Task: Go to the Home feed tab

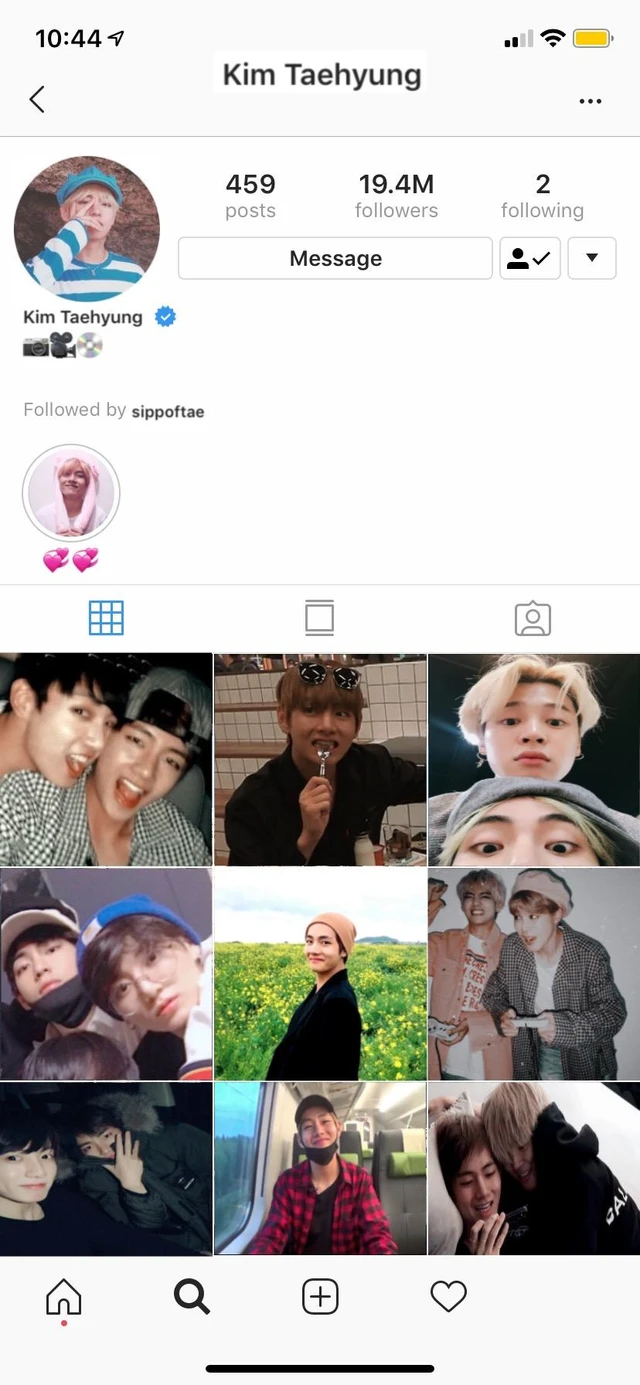Action: coord(64,1298)
